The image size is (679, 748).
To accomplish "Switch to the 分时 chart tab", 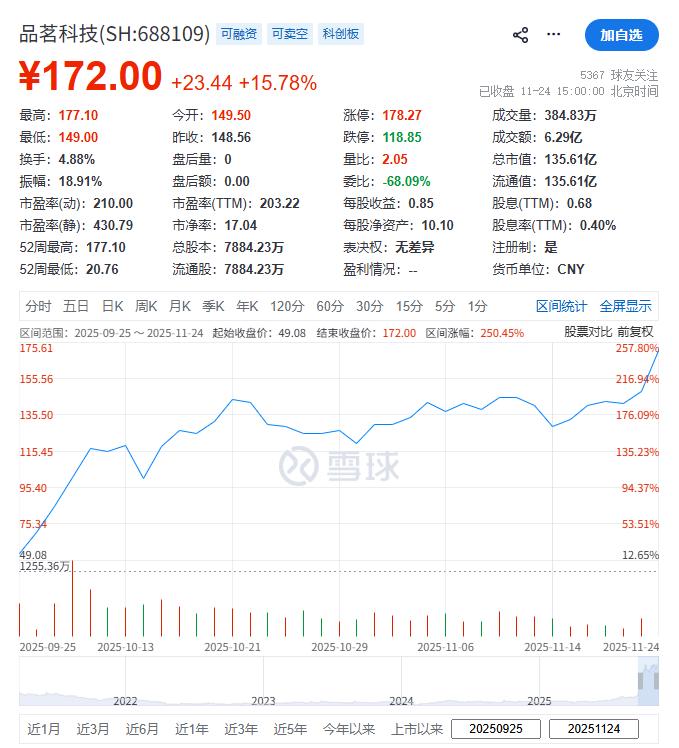I will pos(38,306).
